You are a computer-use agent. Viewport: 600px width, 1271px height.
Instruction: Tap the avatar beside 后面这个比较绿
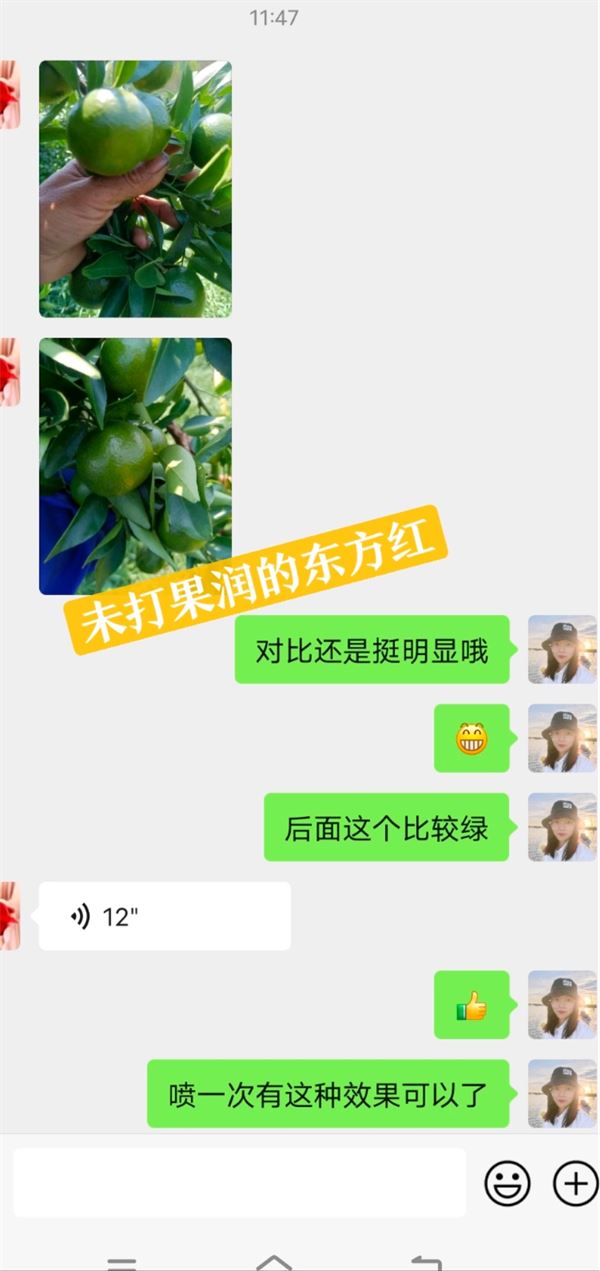pos(562,828)
